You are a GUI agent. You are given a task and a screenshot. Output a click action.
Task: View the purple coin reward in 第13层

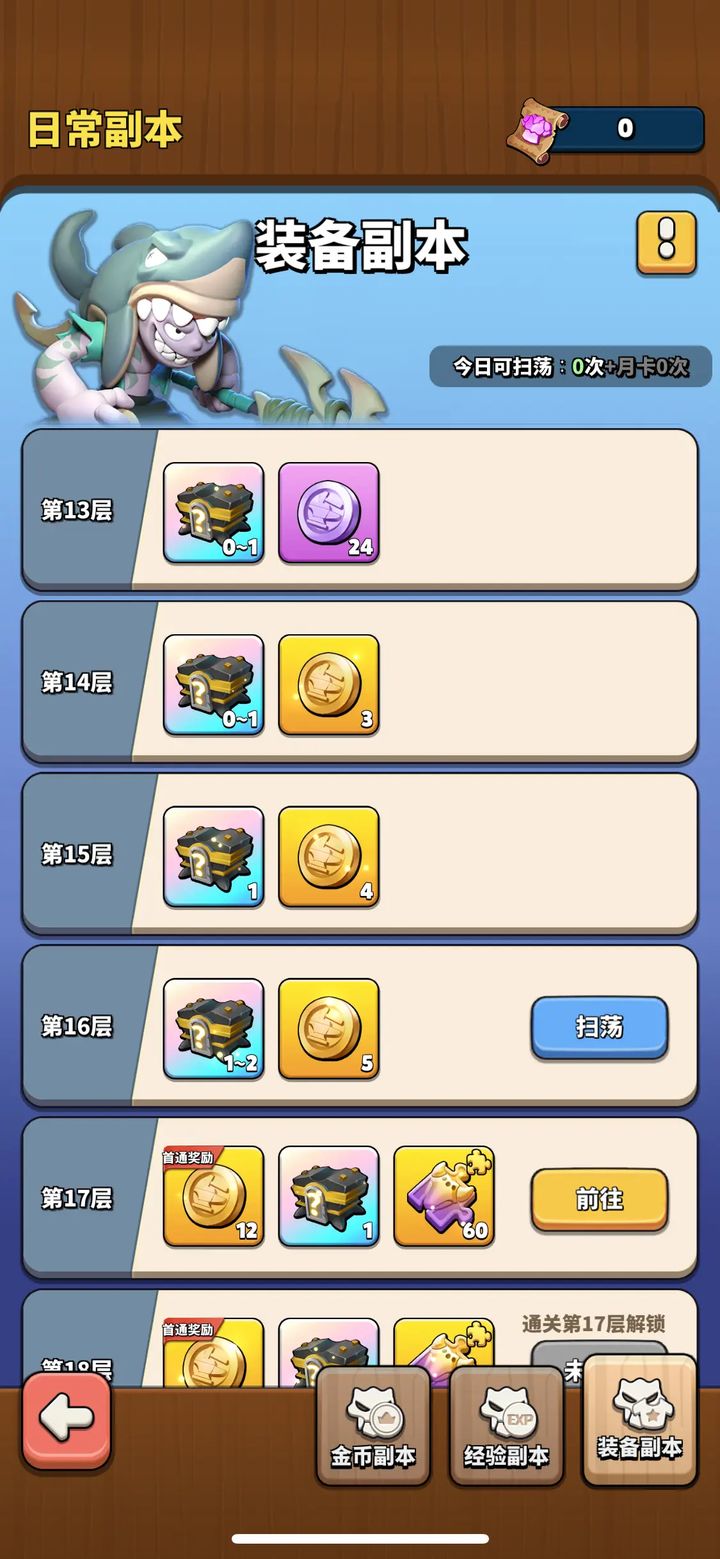tap(328, 512)
